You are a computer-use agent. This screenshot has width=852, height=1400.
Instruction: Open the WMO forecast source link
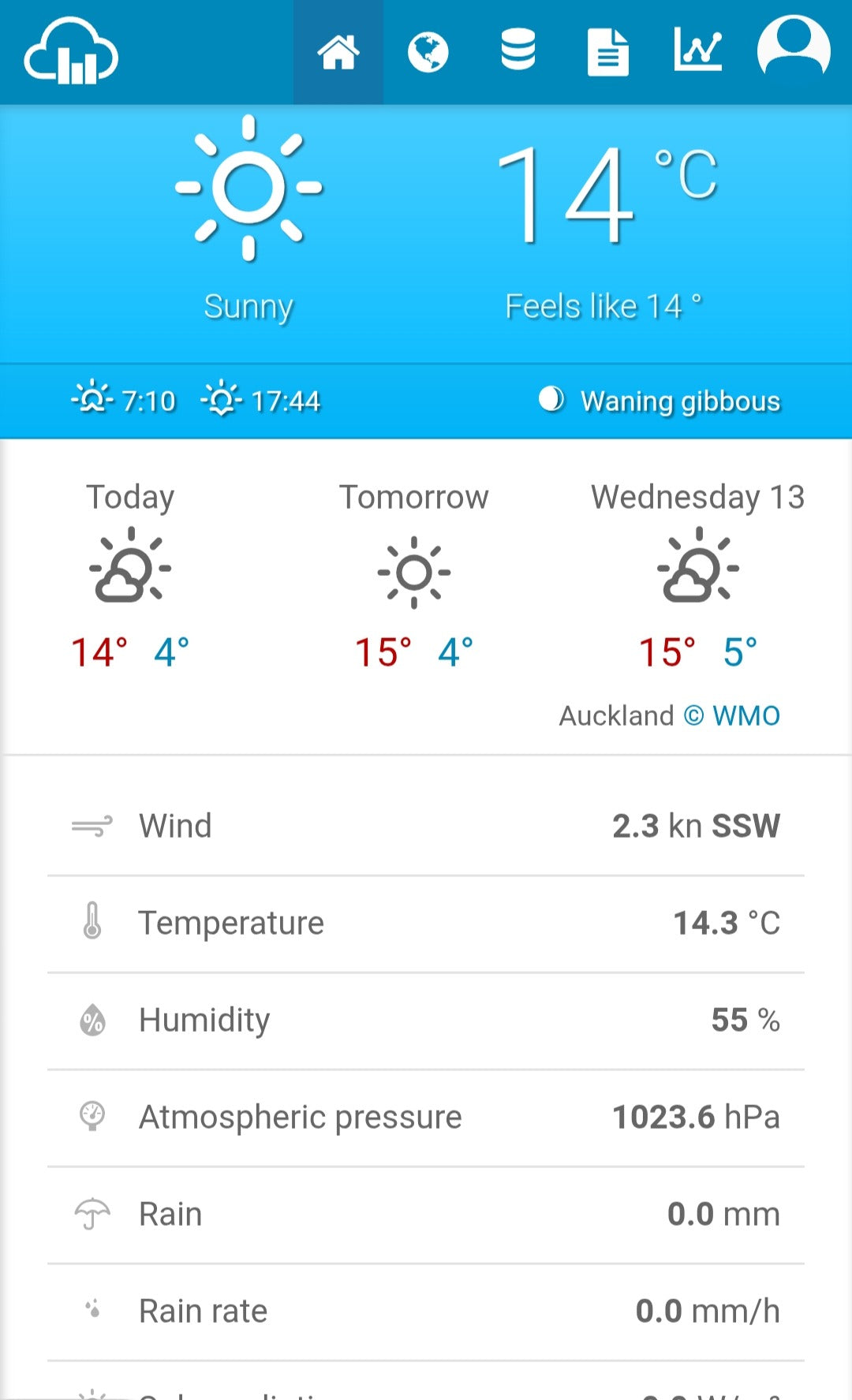745,715
